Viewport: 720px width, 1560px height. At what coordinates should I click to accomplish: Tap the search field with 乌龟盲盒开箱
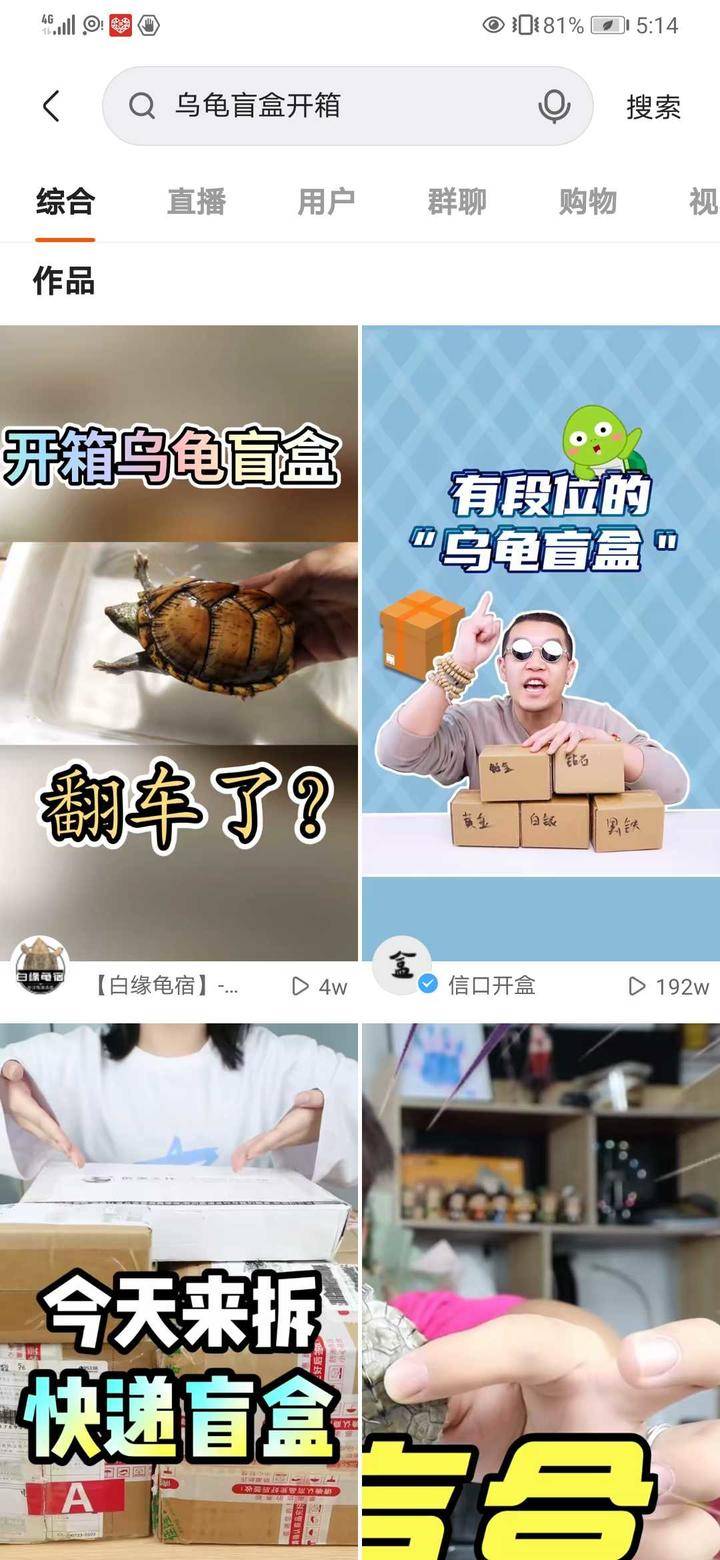[330, 106]
